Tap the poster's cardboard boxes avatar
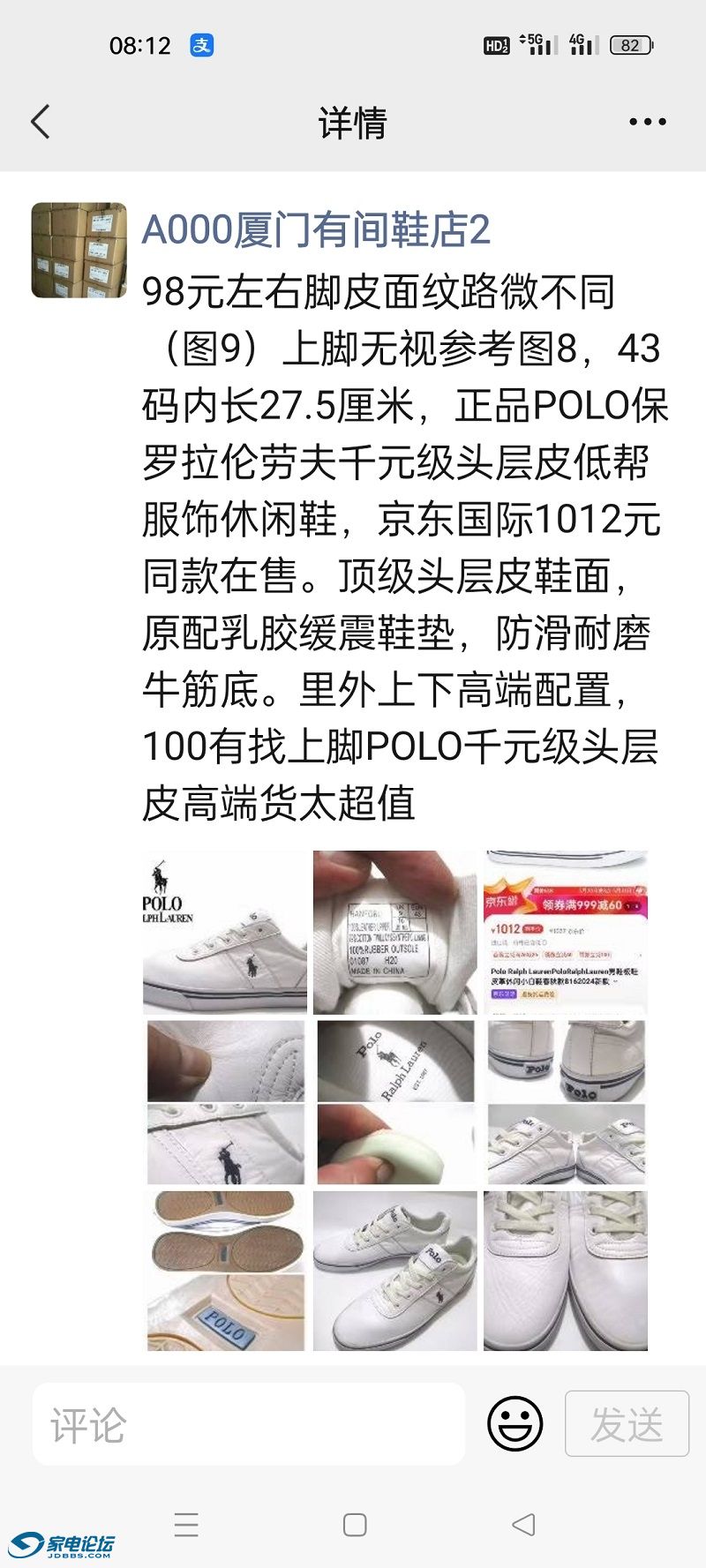Viewport: 706px width, 1568px height. click(x=79, y=250)
